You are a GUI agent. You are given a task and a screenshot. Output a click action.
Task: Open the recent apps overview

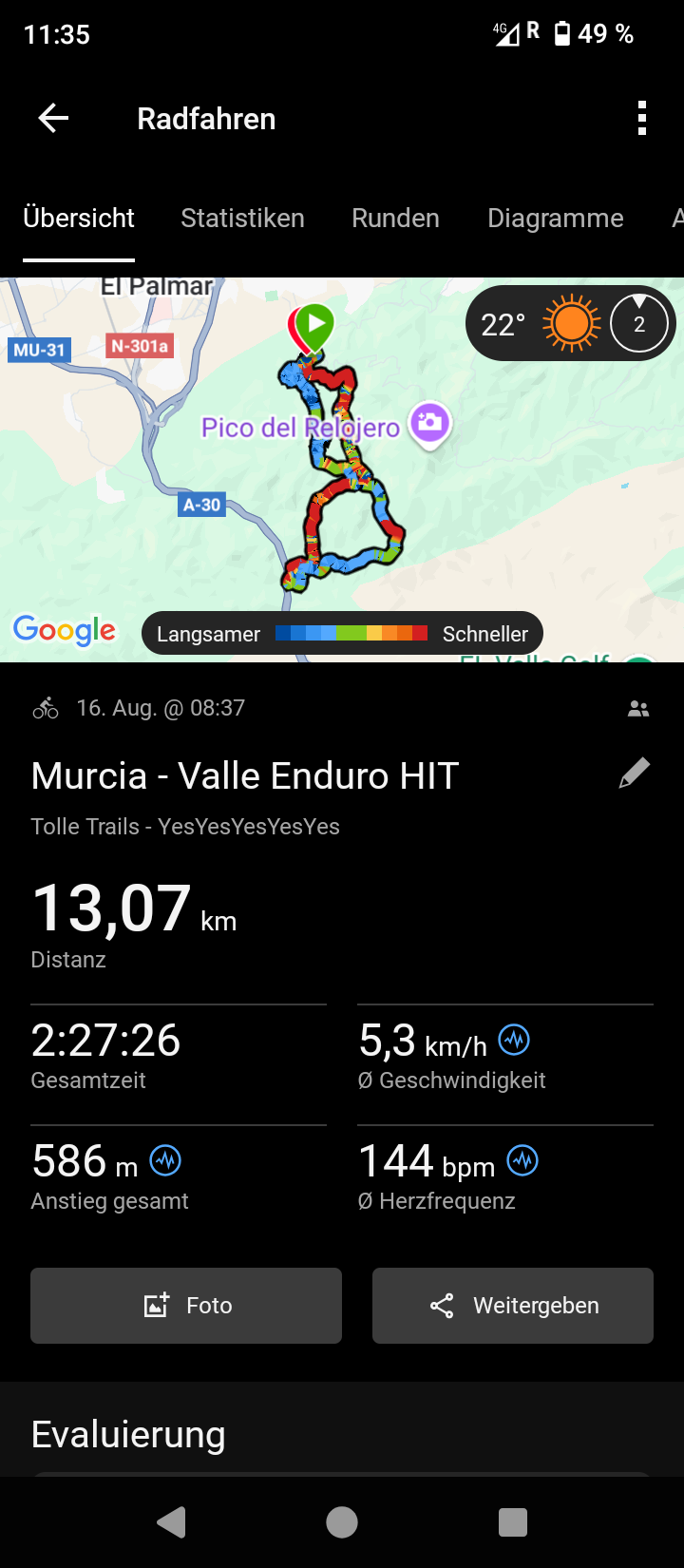tap(513, 1522)
